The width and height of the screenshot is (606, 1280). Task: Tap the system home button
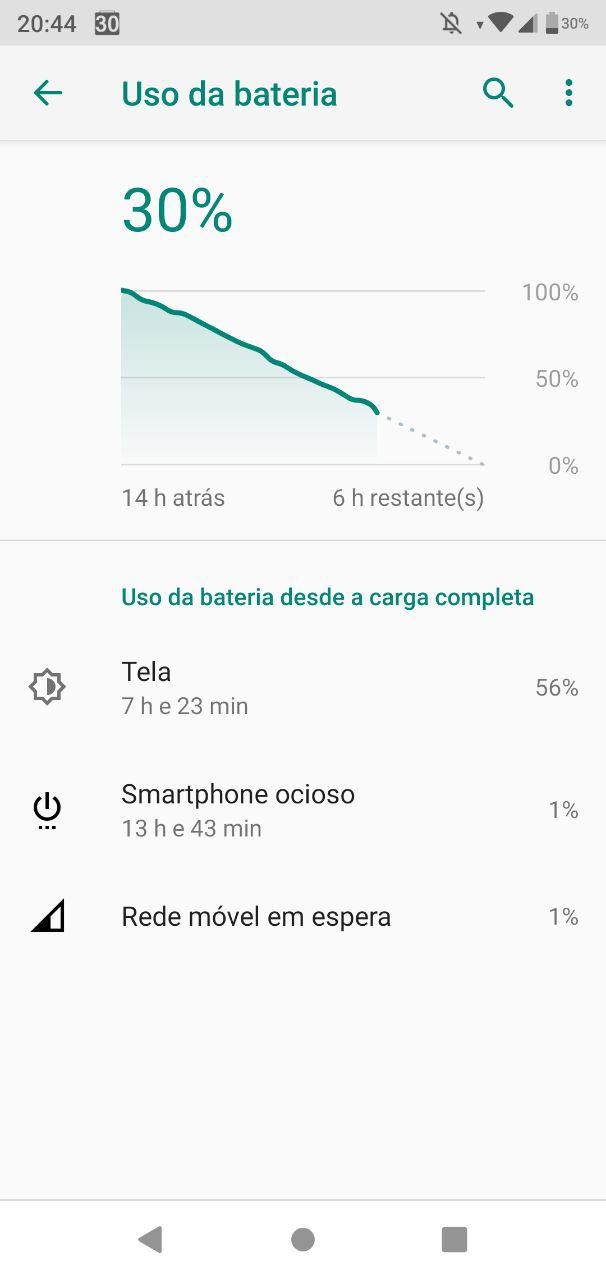pos(303,1240)
